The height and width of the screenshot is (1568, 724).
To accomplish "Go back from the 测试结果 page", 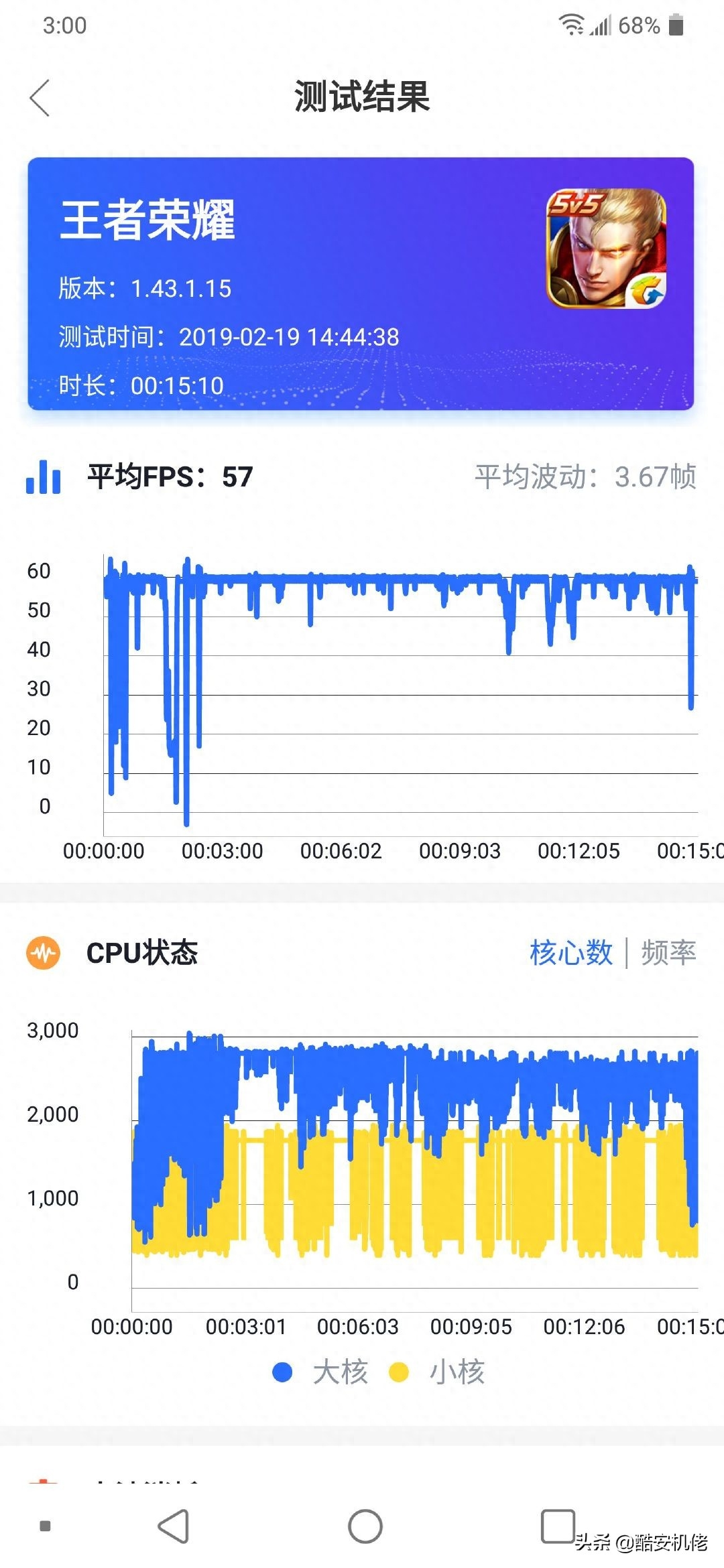I will tap(40, 98).
